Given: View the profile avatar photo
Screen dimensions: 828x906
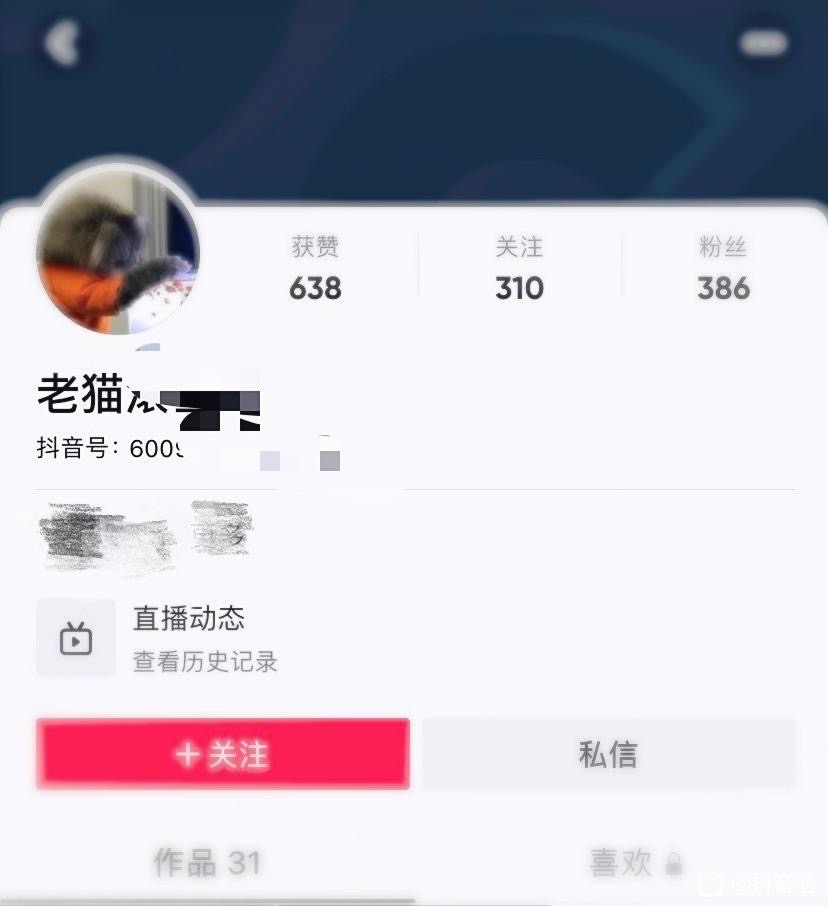Looking at the screenshot, I should point(117,251).
